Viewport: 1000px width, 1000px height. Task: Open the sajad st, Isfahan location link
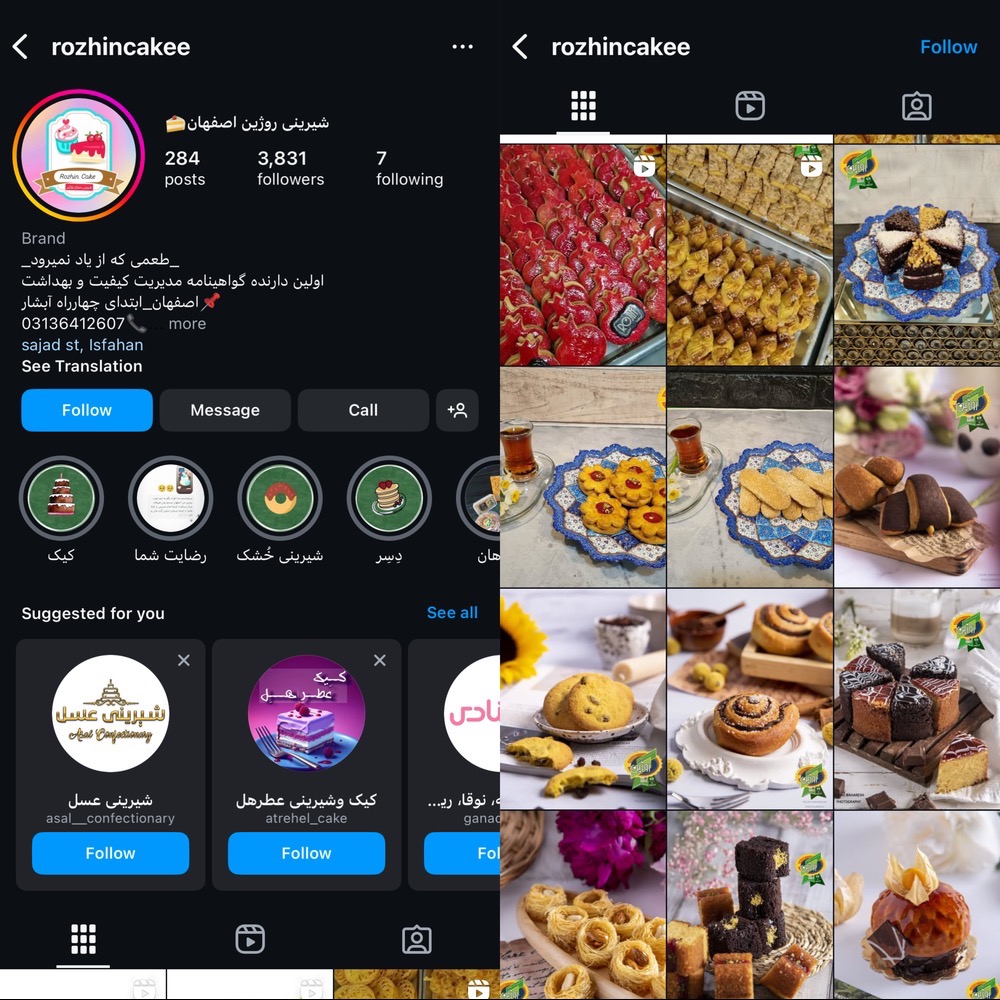[82, 345]
